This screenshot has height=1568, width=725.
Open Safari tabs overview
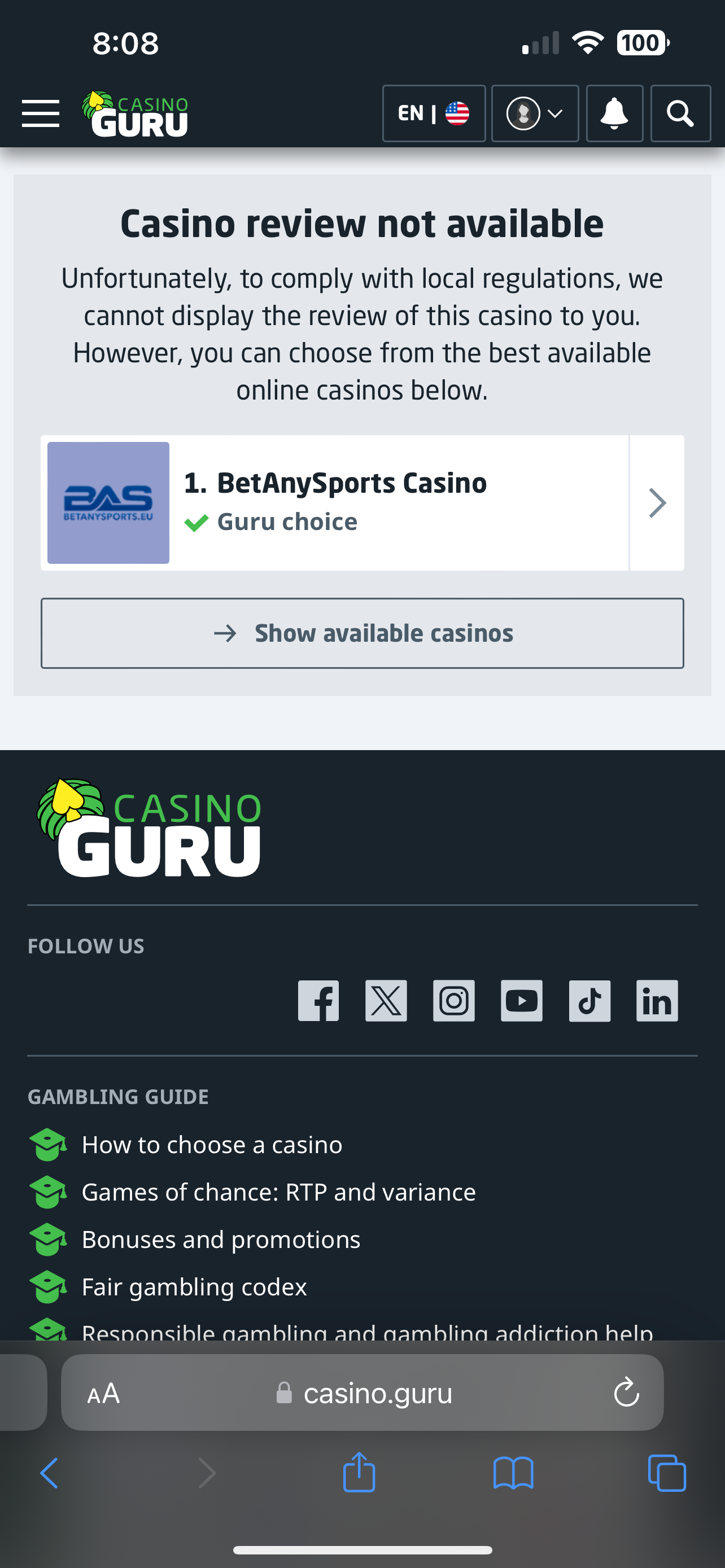pos(667,1473)
